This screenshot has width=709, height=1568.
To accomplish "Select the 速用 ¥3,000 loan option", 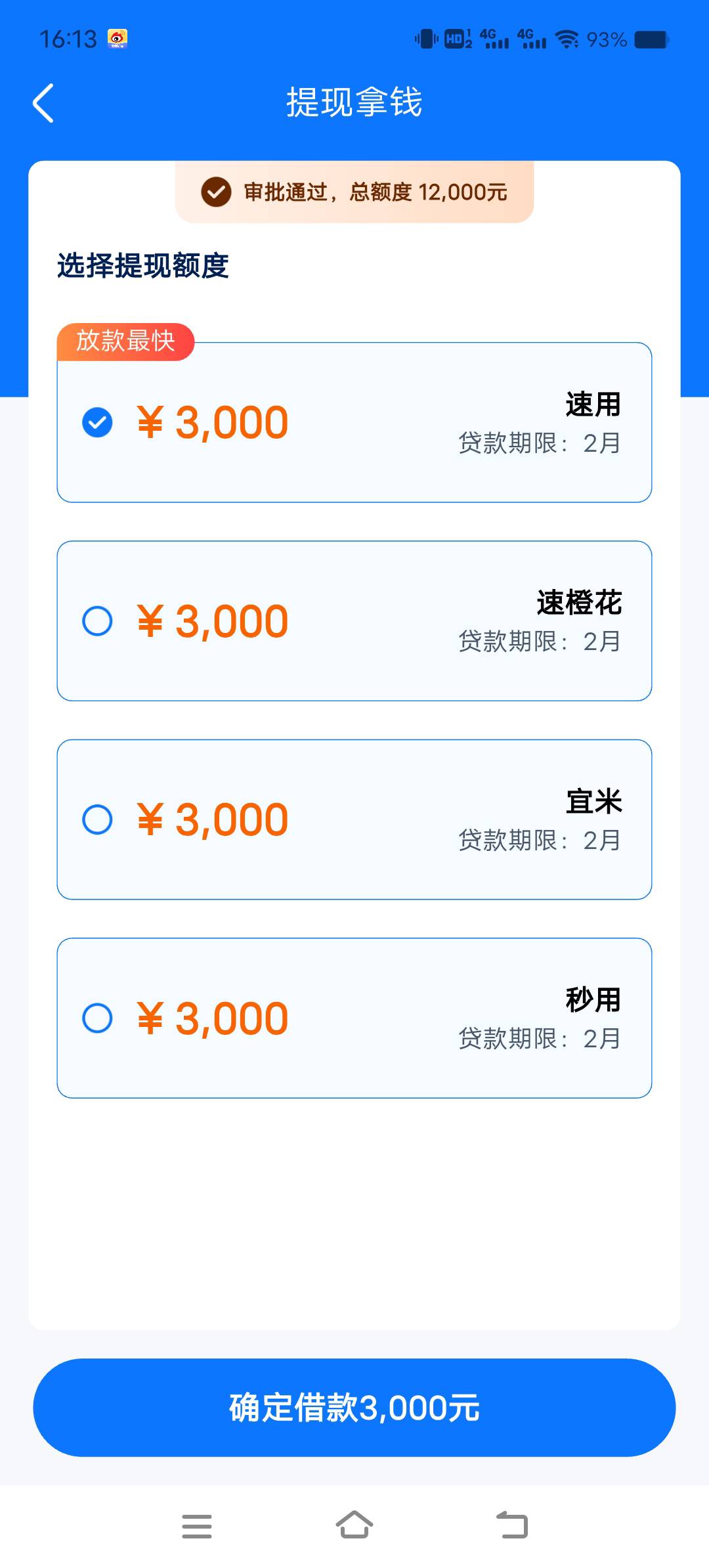I will 354,422.
